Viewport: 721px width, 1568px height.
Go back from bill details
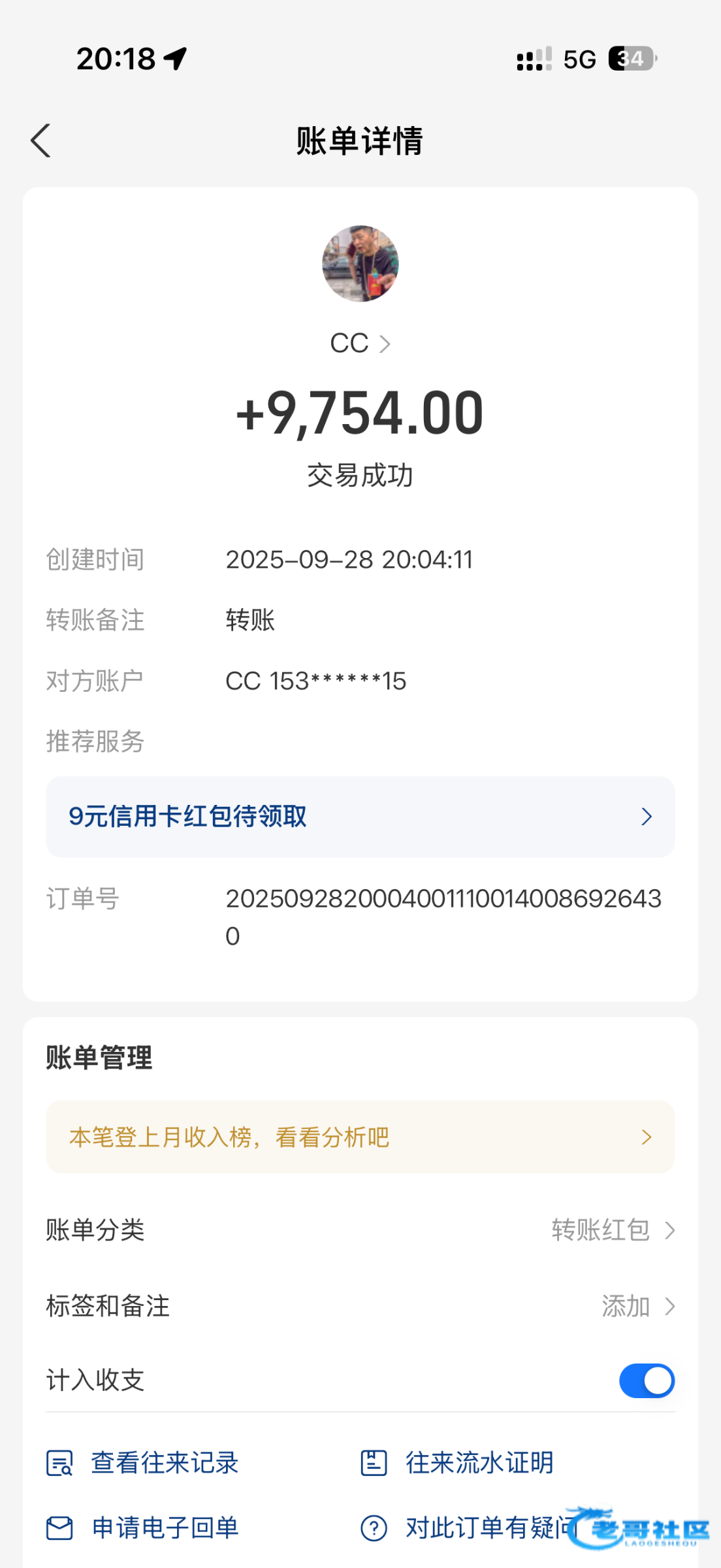[40, 140]
